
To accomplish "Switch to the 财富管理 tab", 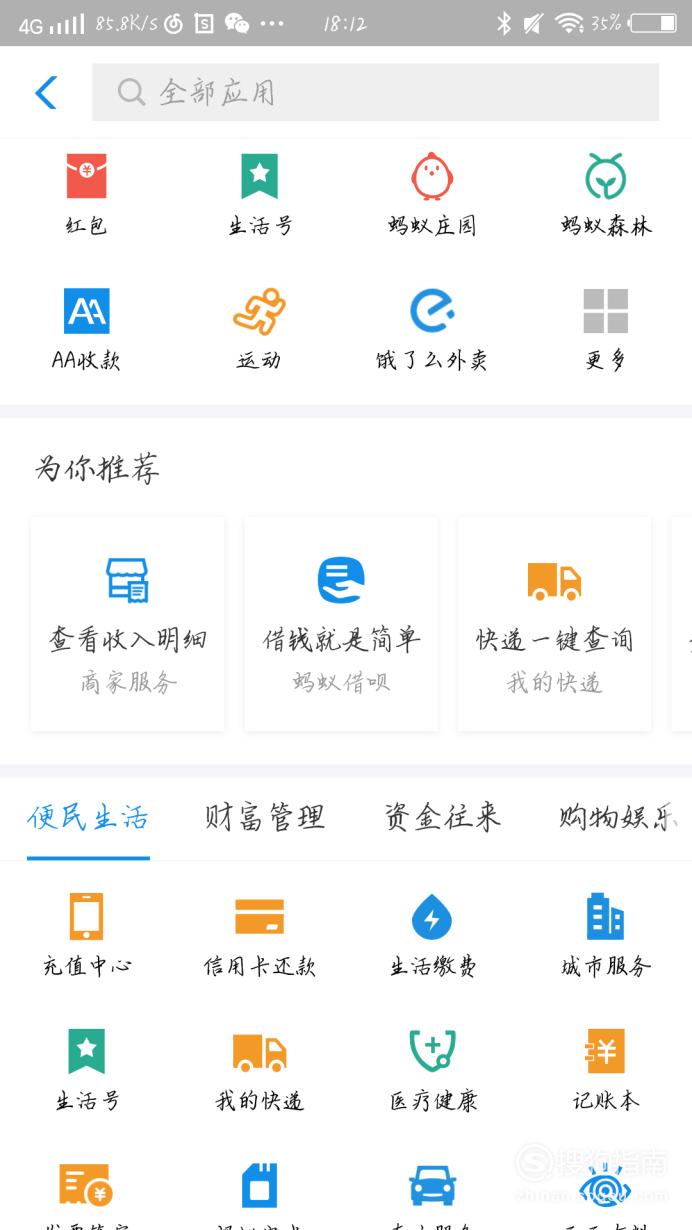I will coord(265,817).
